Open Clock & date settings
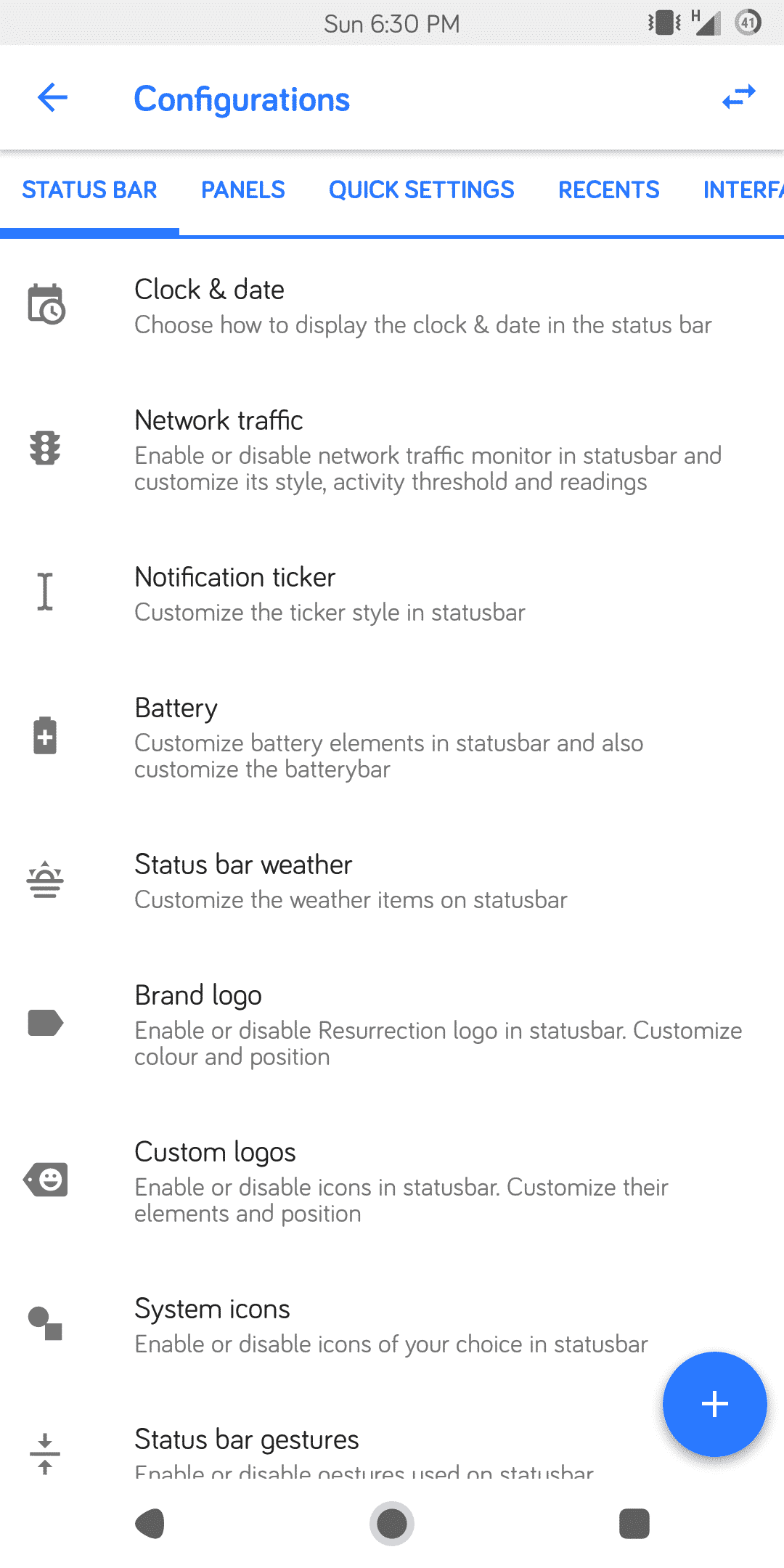The height and width of the screenshot is (1568, 784). pos(392,306)
